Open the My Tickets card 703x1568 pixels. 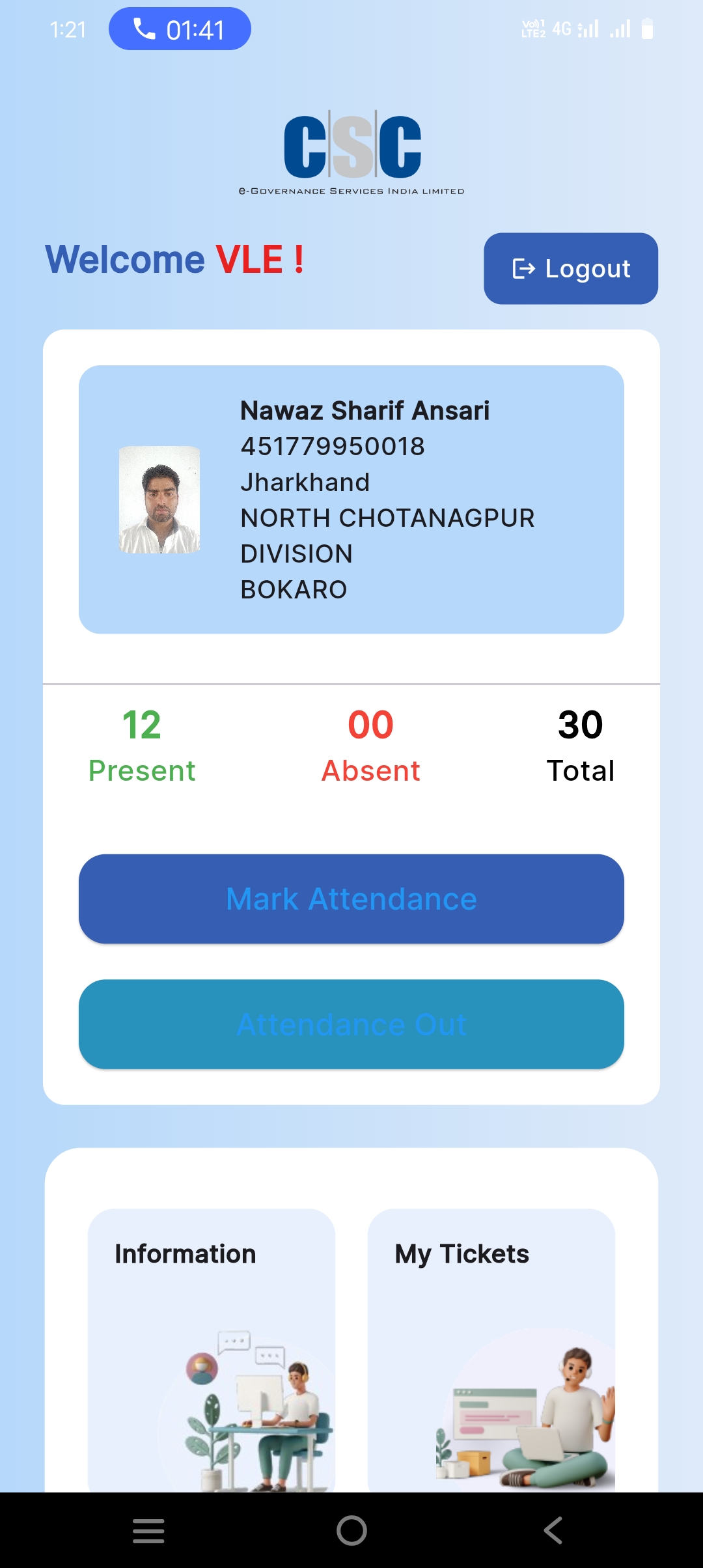tap(491, 1350)
